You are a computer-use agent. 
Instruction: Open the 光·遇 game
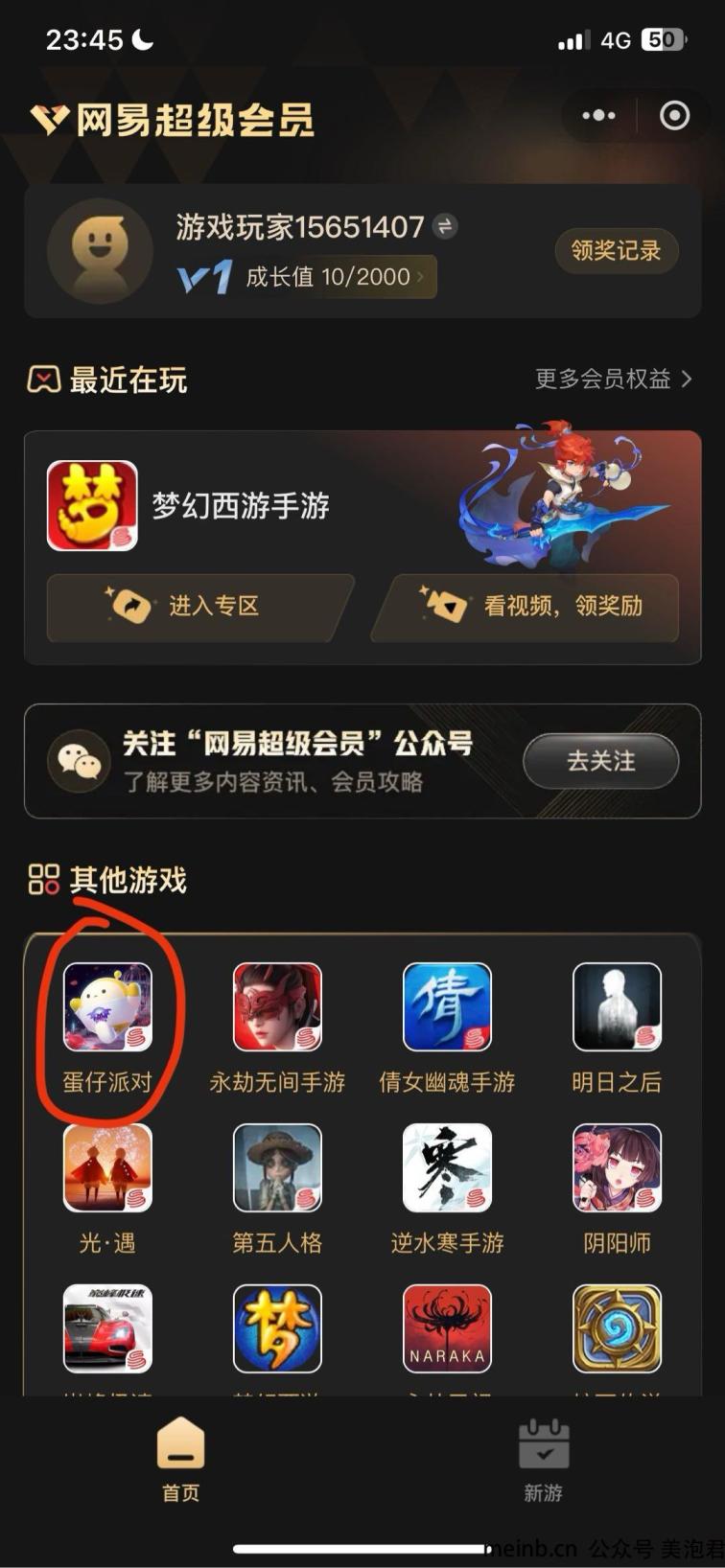[107, 1168]
